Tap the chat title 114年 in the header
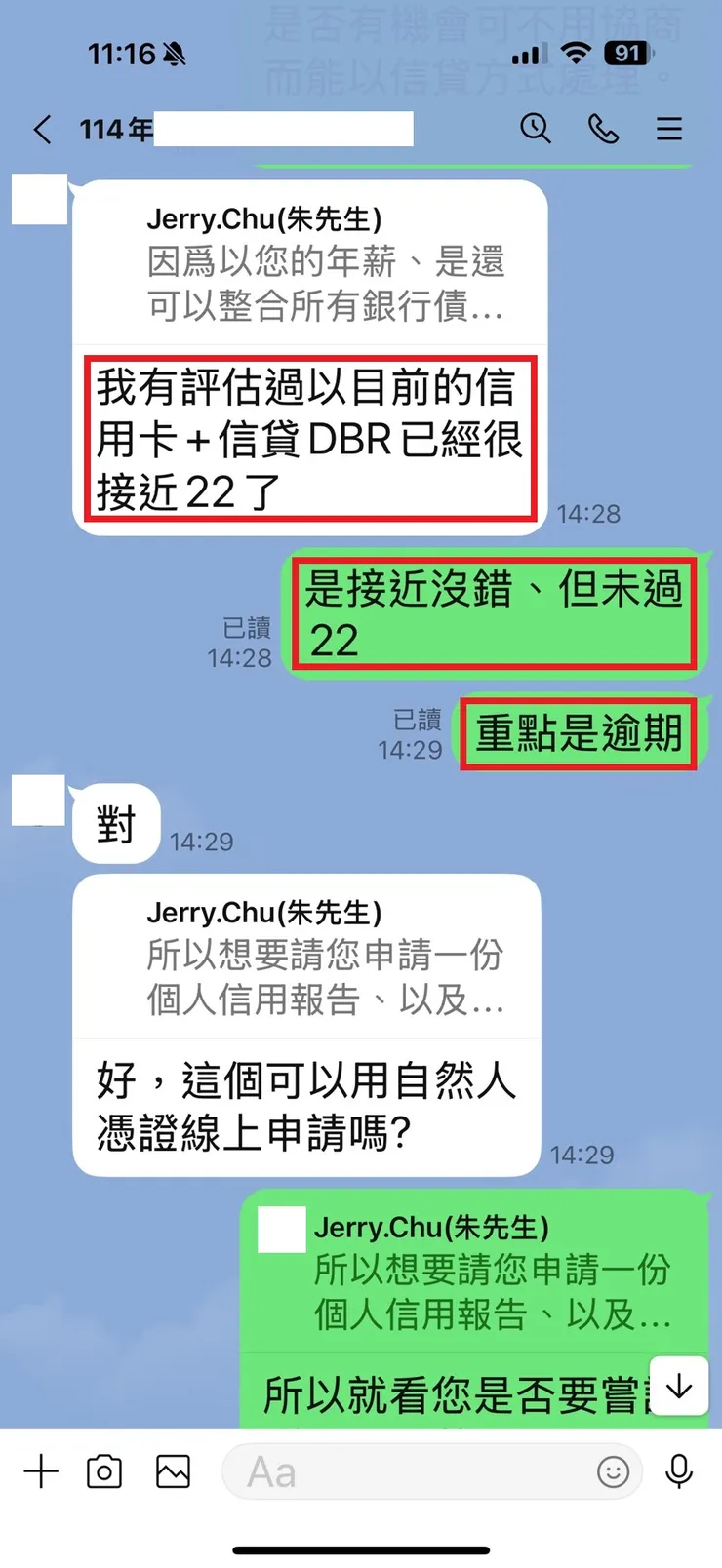This screenshot has height=1568, width=722. pos(114,128)
